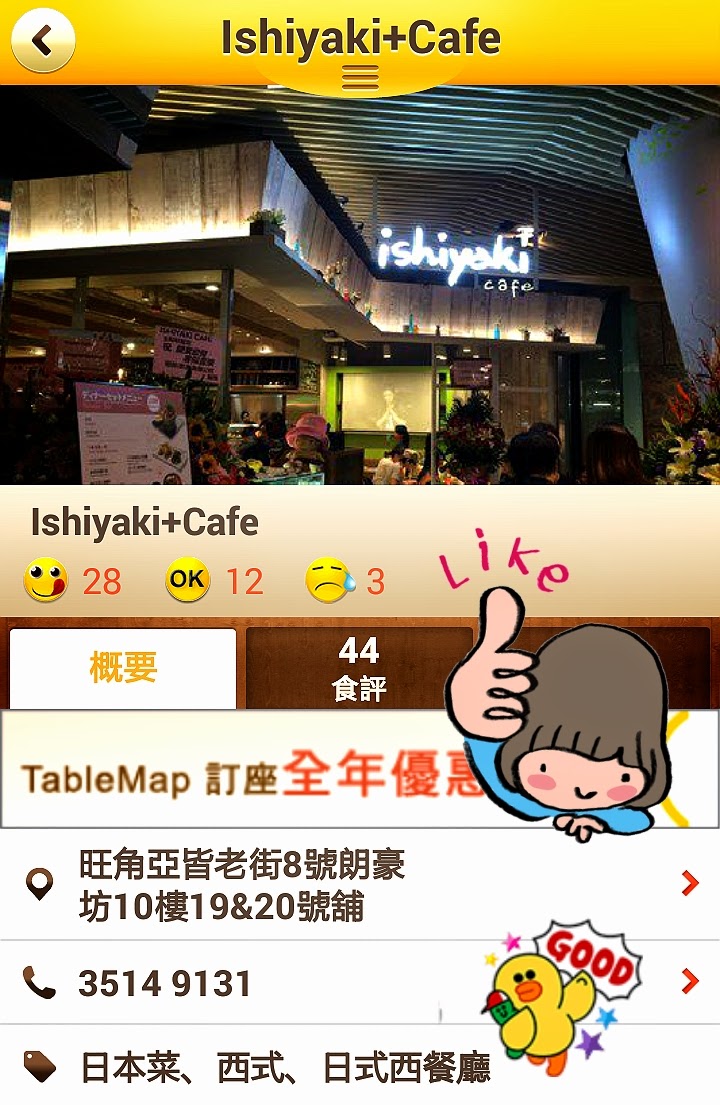
Task: Switch to the 44 食評 reviews tab
Action: (359, 668)
